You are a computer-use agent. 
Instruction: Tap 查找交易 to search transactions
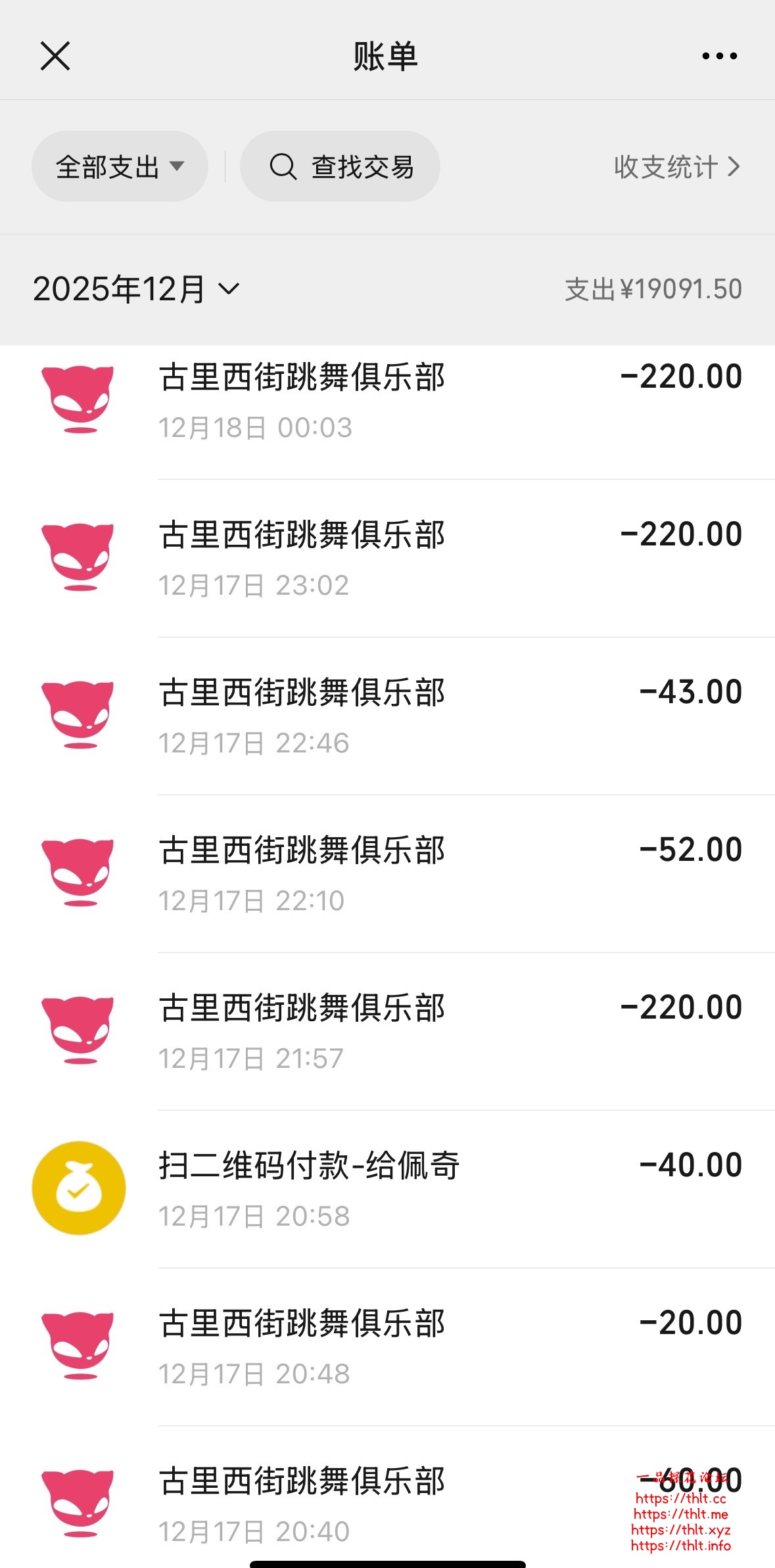[x=341, y=167]
